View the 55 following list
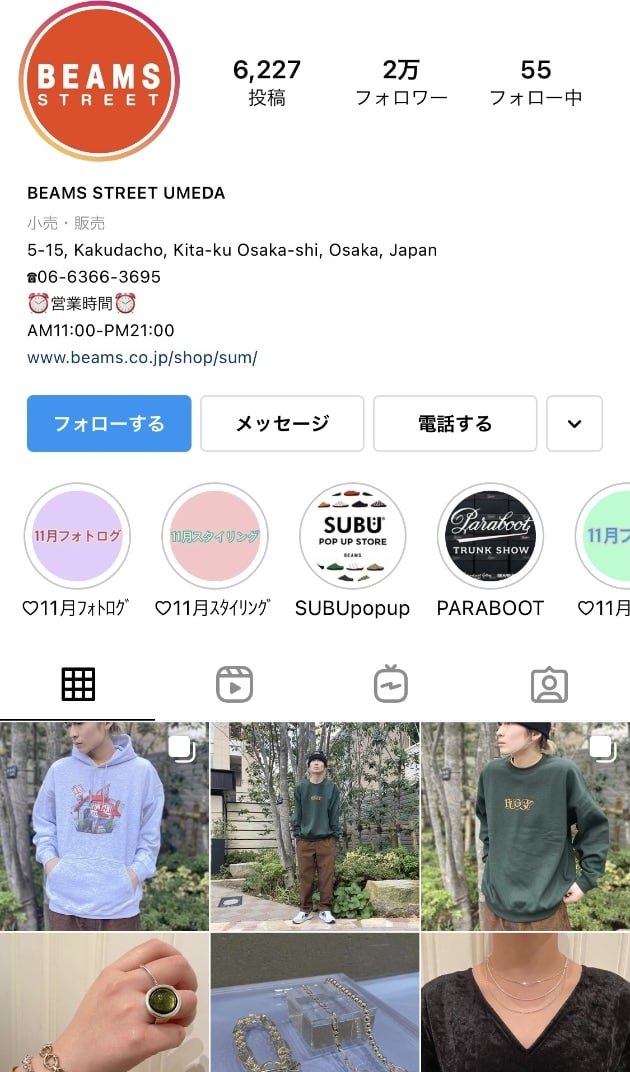The image size is (630, 1072). coord(535,82)
